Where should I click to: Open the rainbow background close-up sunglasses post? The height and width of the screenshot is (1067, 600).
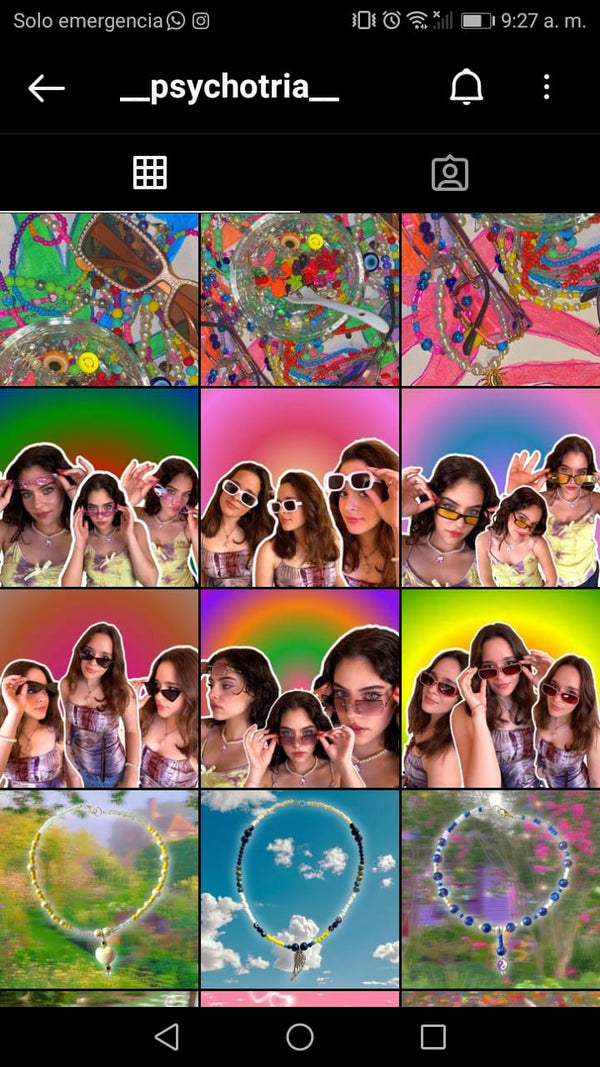pyautogui.click(x=300, y=689)
